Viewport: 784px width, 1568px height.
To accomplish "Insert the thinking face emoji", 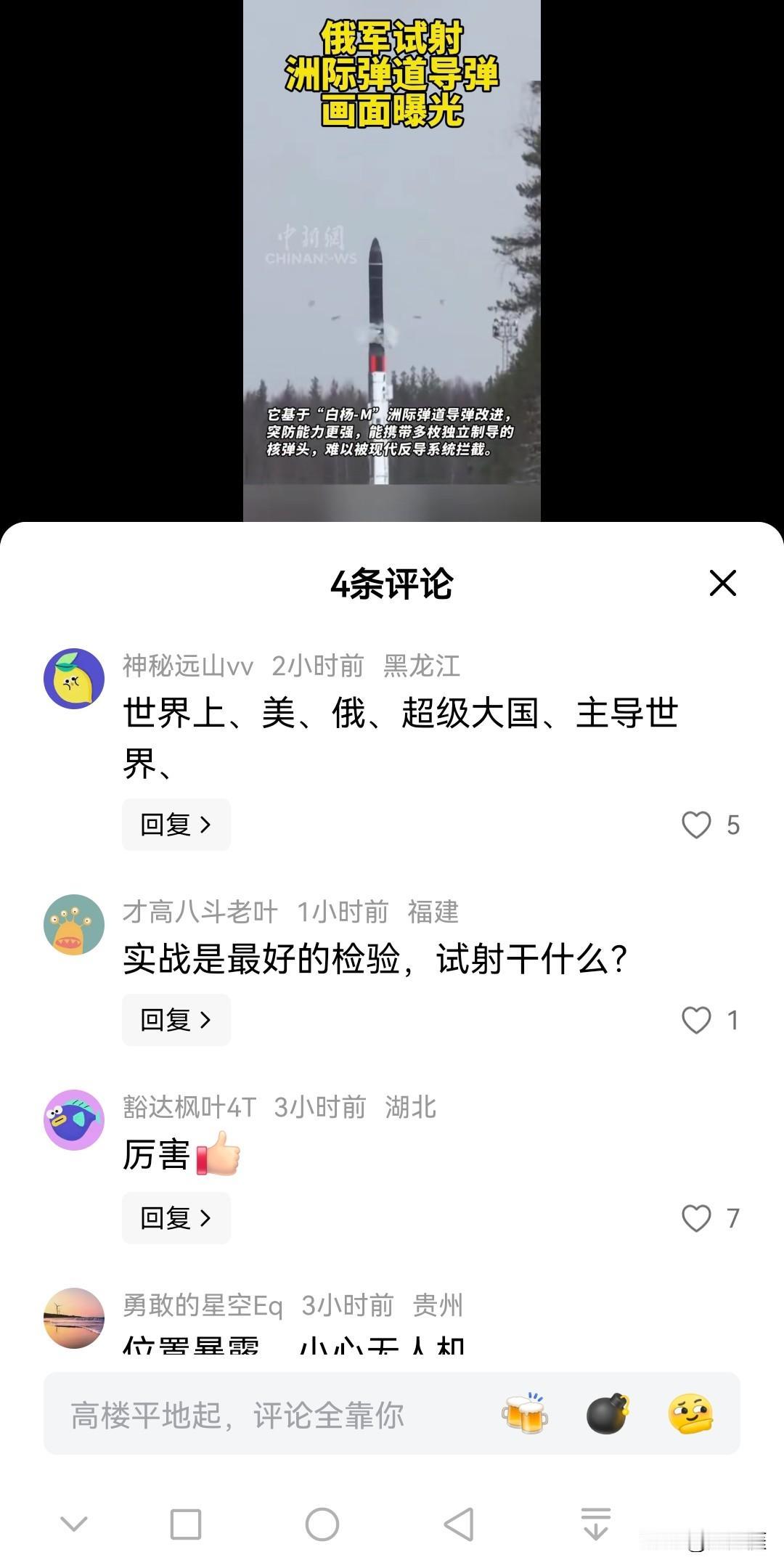I will point(690,1413).
